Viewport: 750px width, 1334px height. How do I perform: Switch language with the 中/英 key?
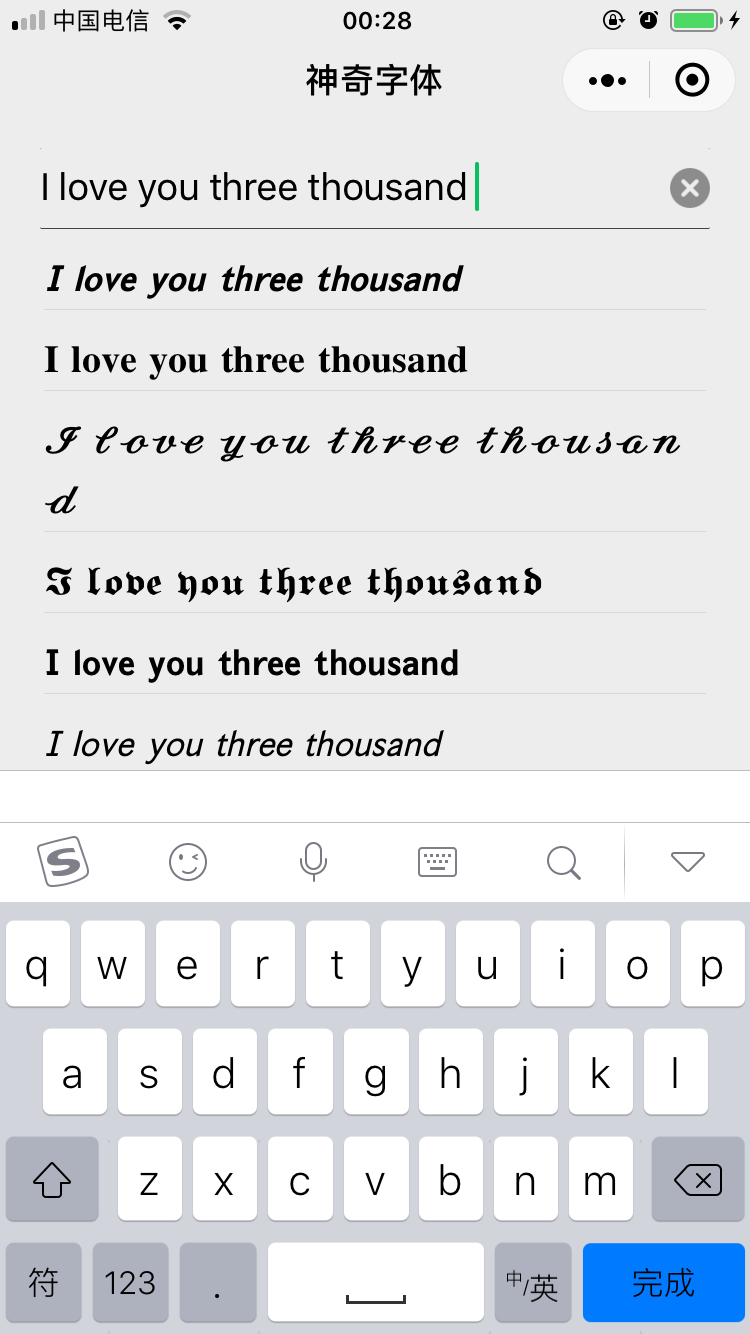[x=532, y=1283]
